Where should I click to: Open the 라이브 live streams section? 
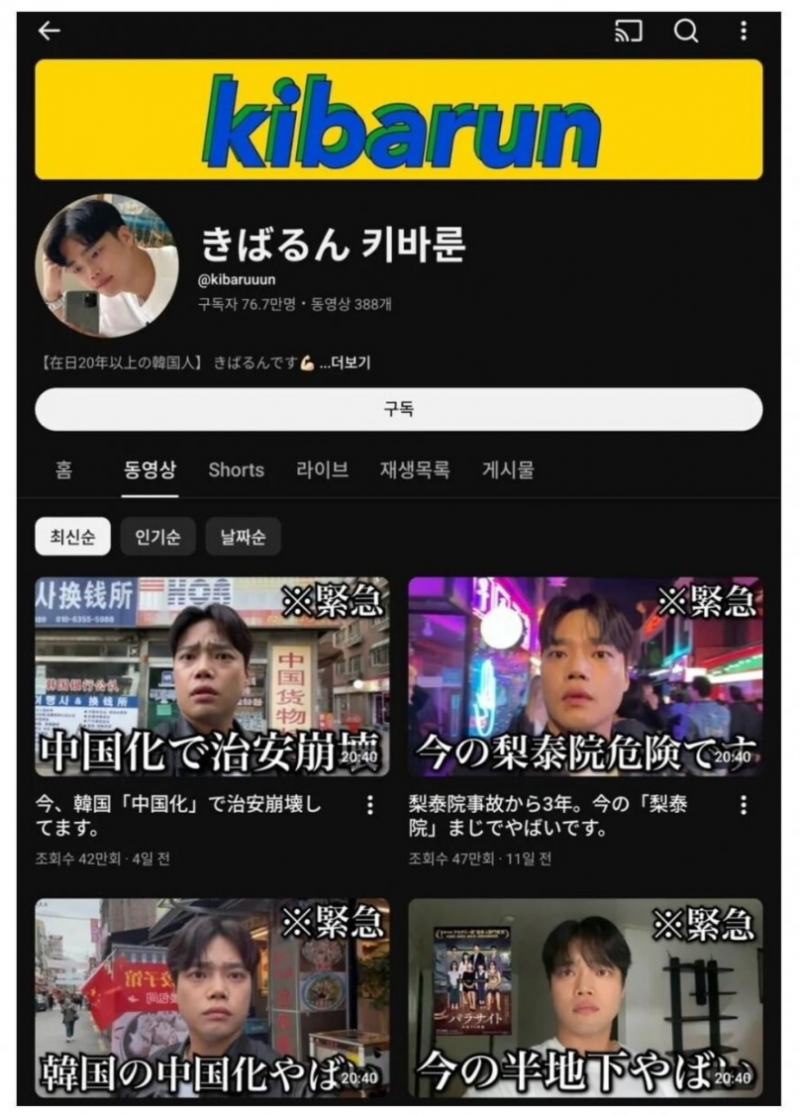(320, 470)
